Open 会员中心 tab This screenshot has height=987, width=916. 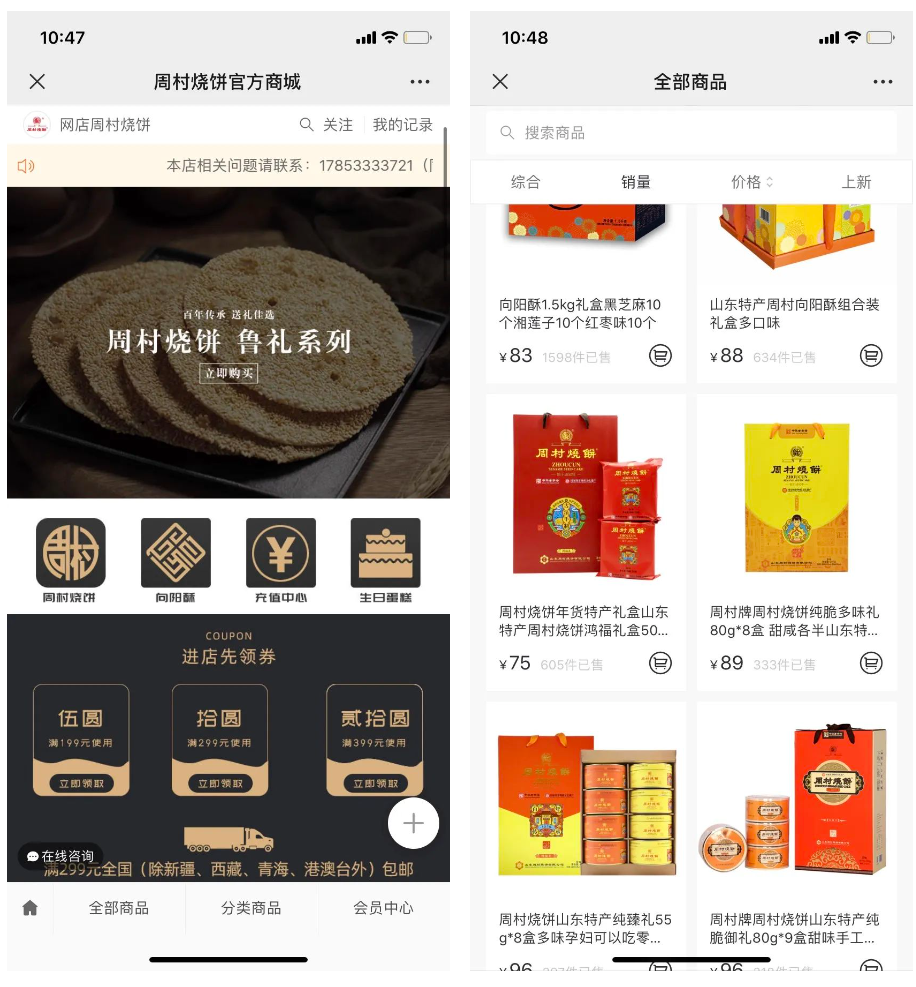coord(383,908)
